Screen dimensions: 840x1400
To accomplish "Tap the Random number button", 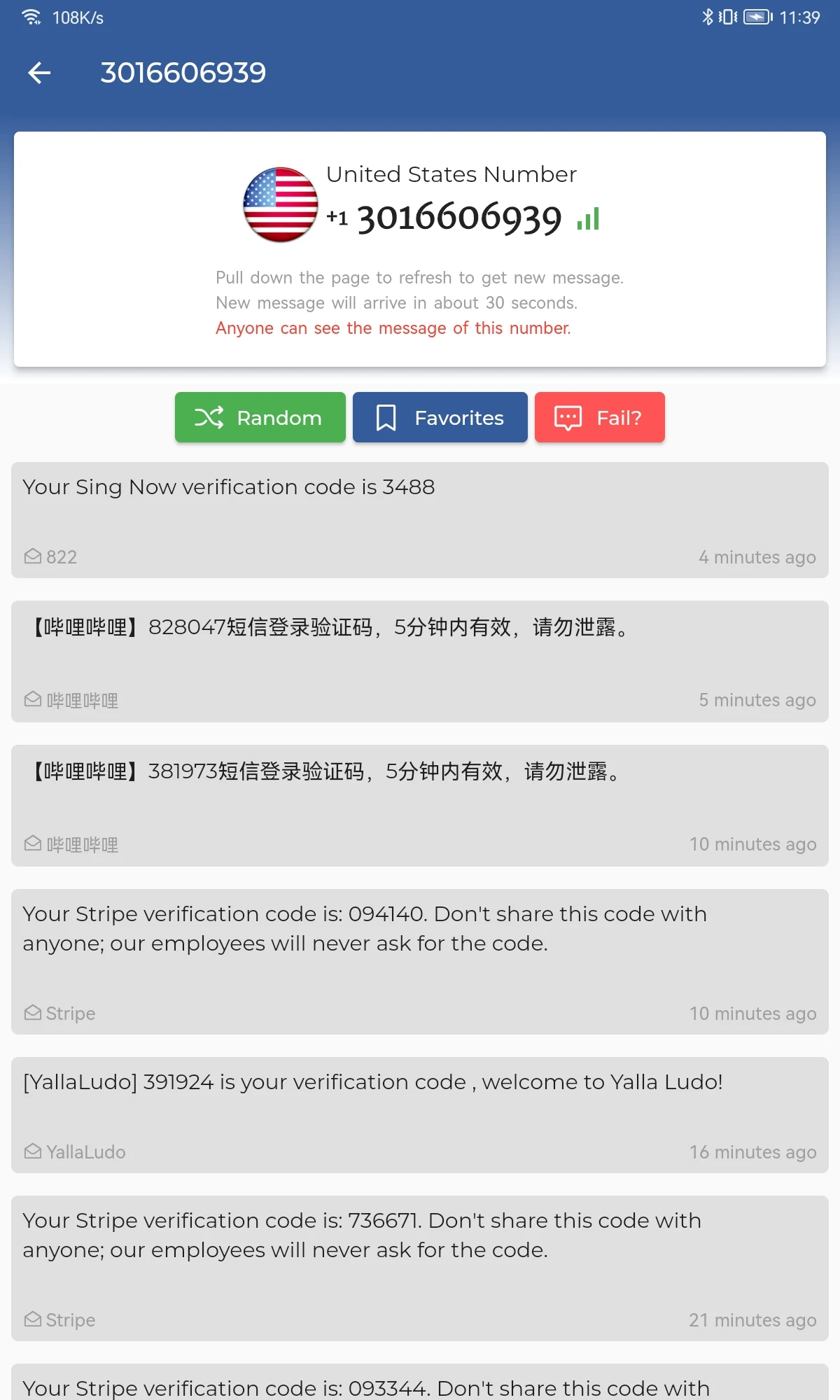I will point(260,417).
